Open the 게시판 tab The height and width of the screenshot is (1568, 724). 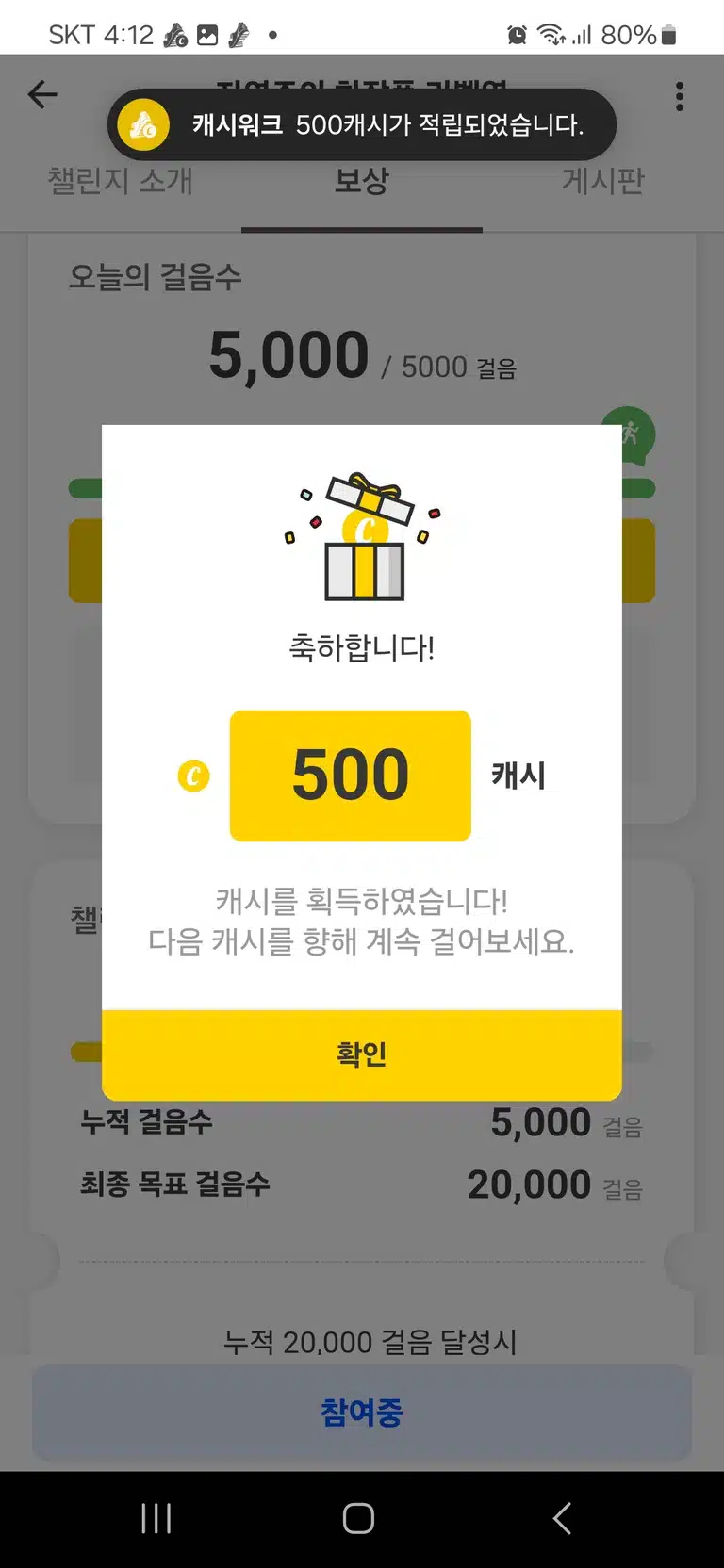coord(603,181)
